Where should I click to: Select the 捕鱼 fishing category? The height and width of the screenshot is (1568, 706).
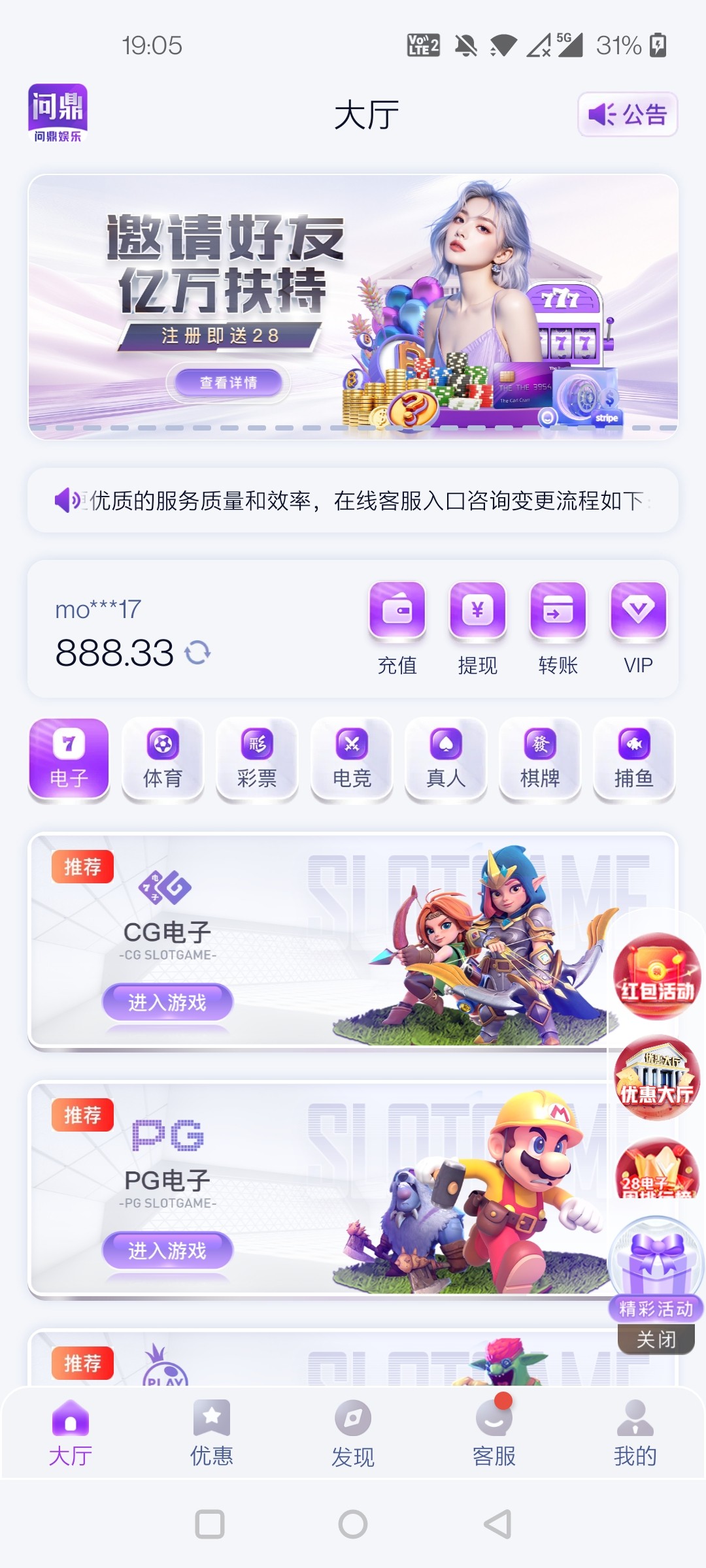tap(633, 759)
